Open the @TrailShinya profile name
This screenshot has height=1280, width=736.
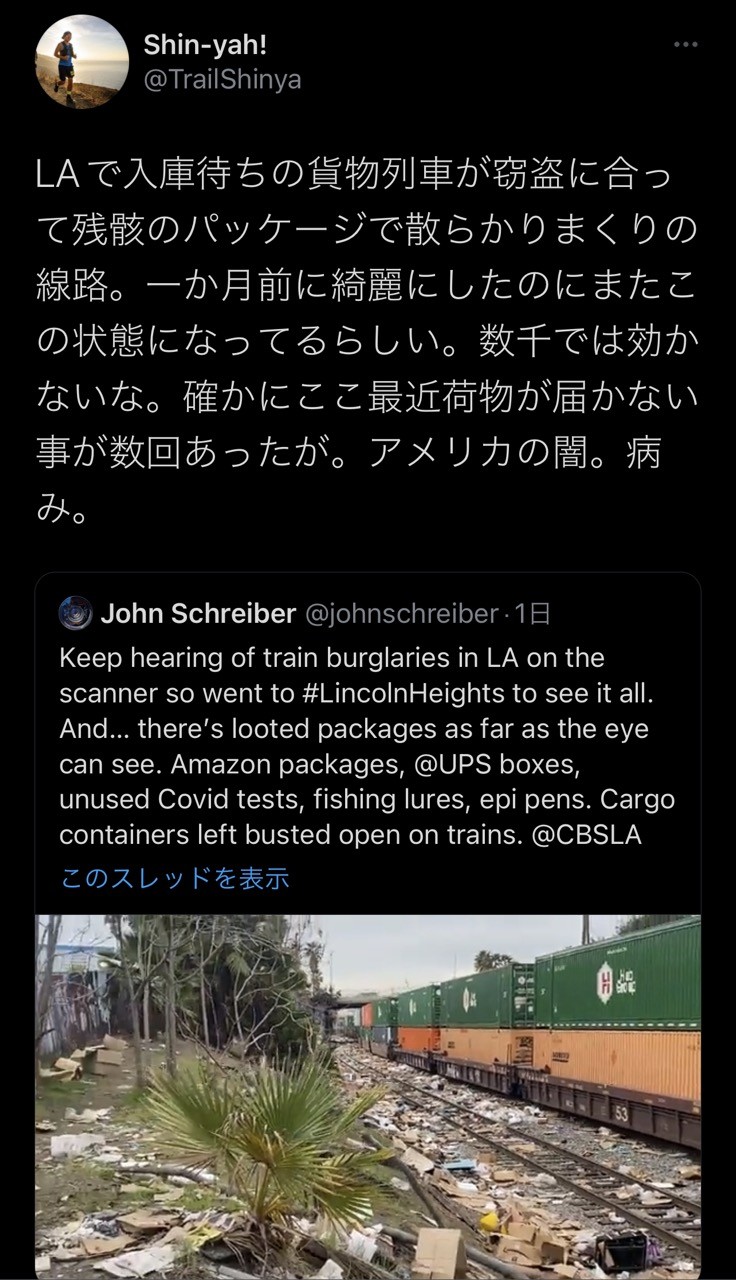222,80
